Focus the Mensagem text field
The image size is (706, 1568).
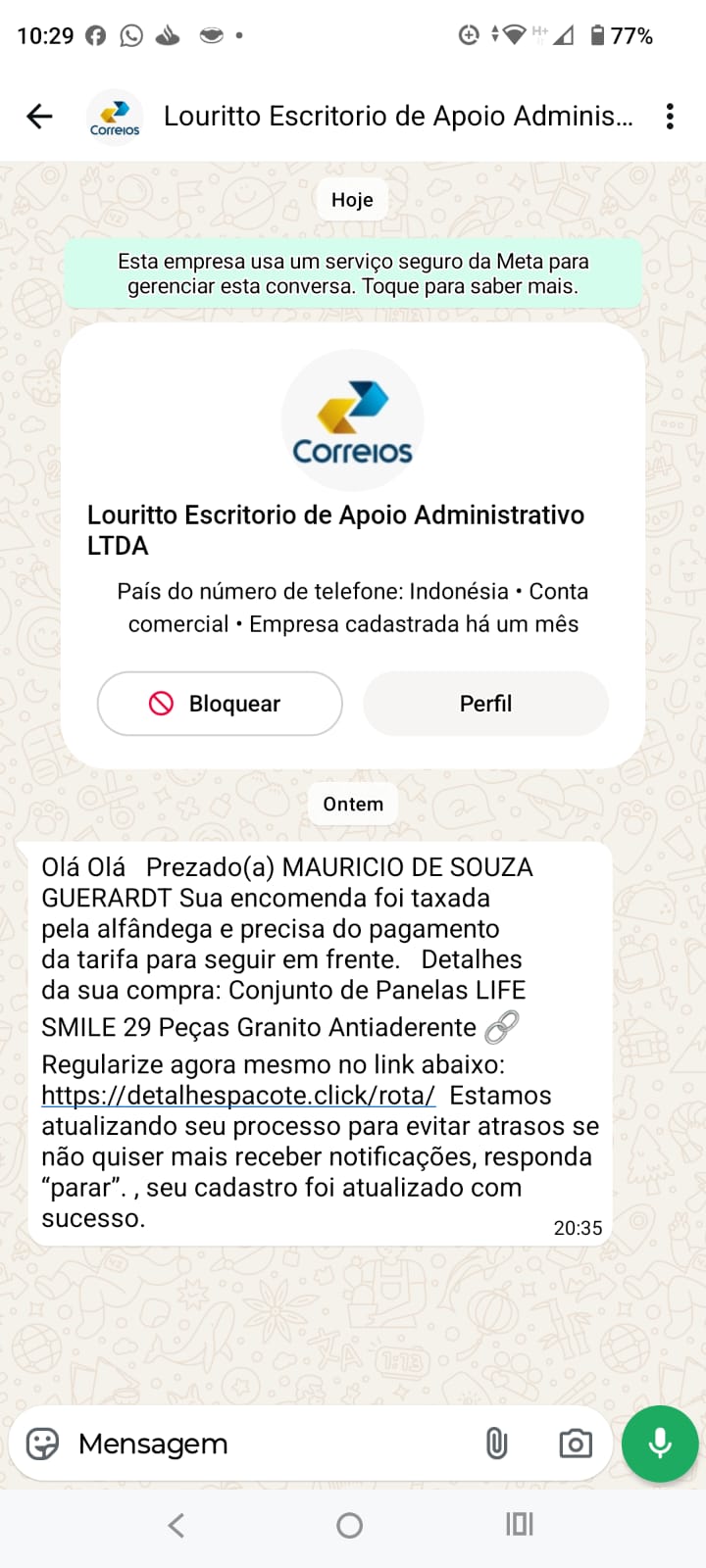click(x=265, y=1444)
